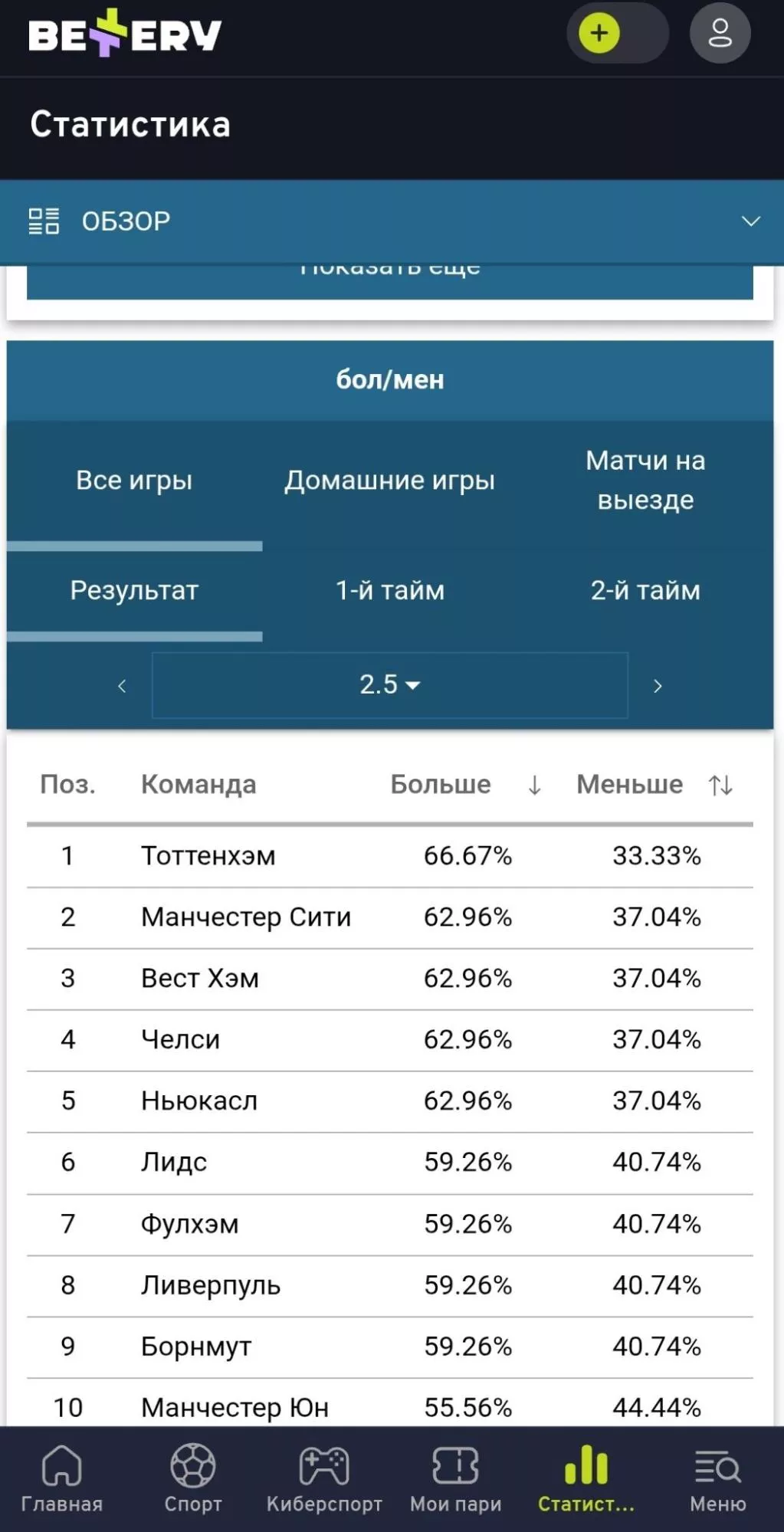Select the Результат tab

[134, 590]
